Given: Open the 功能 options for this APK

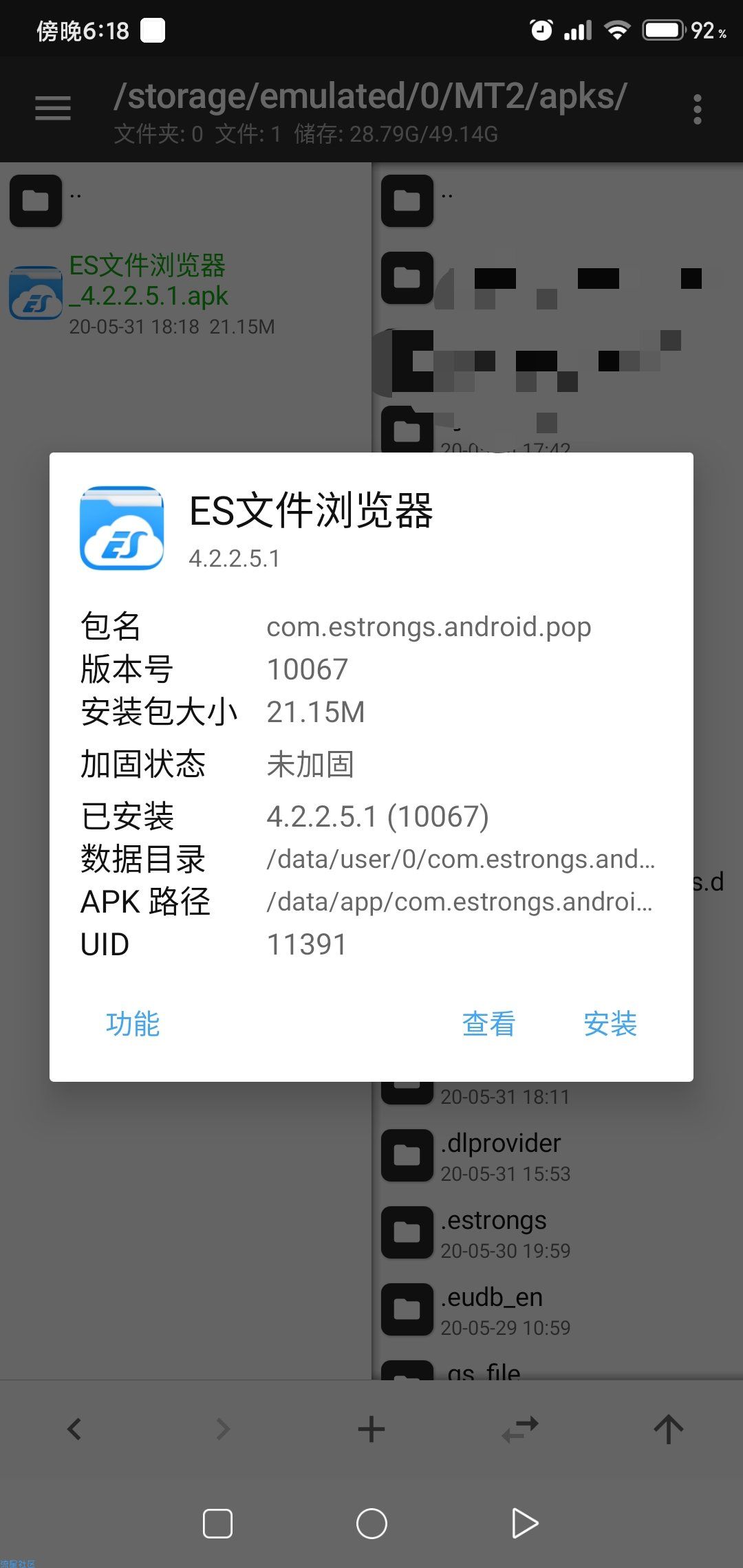Looking at the screenshot, I should (x=133, y=1024).
